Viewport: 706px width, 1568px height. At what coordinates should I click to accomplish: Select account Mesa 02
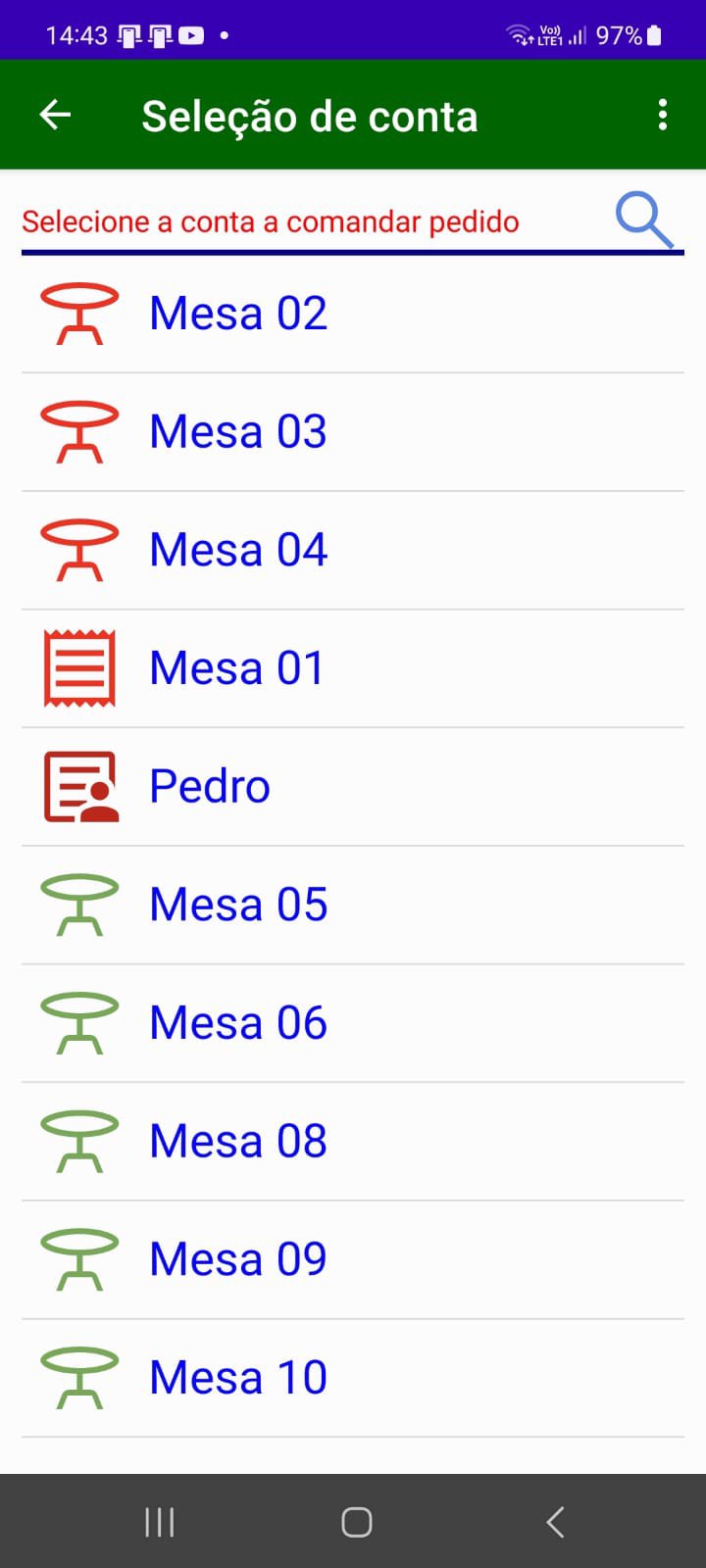click(x=238, y=314)
